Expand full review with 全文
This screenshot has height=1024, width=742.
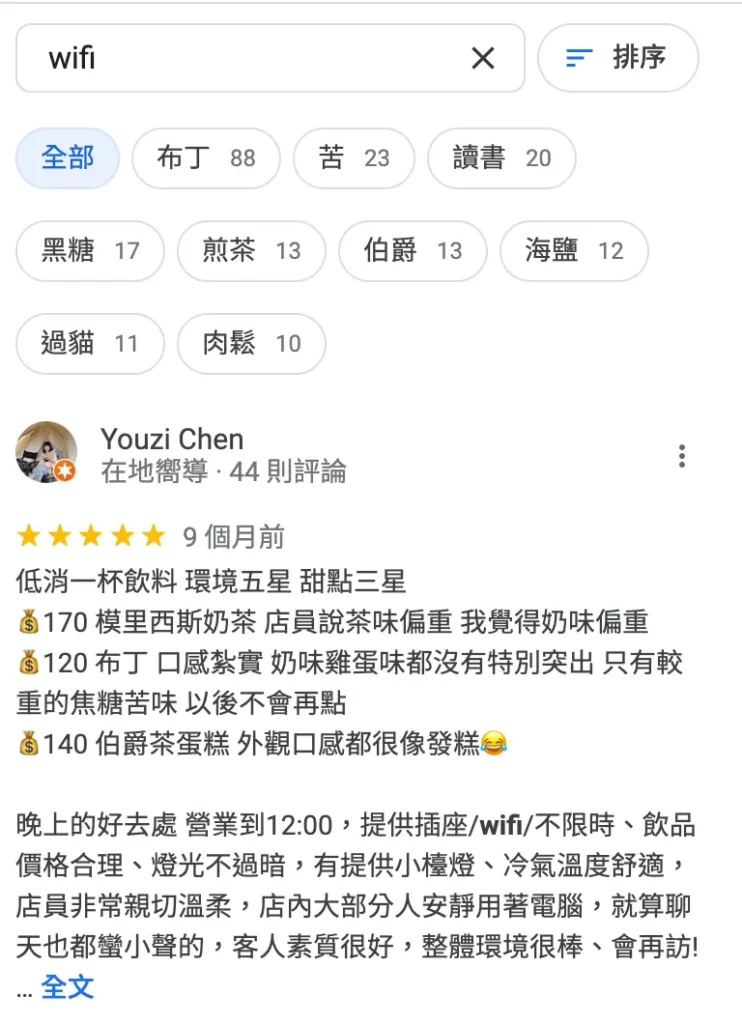(x=67, y=987)
